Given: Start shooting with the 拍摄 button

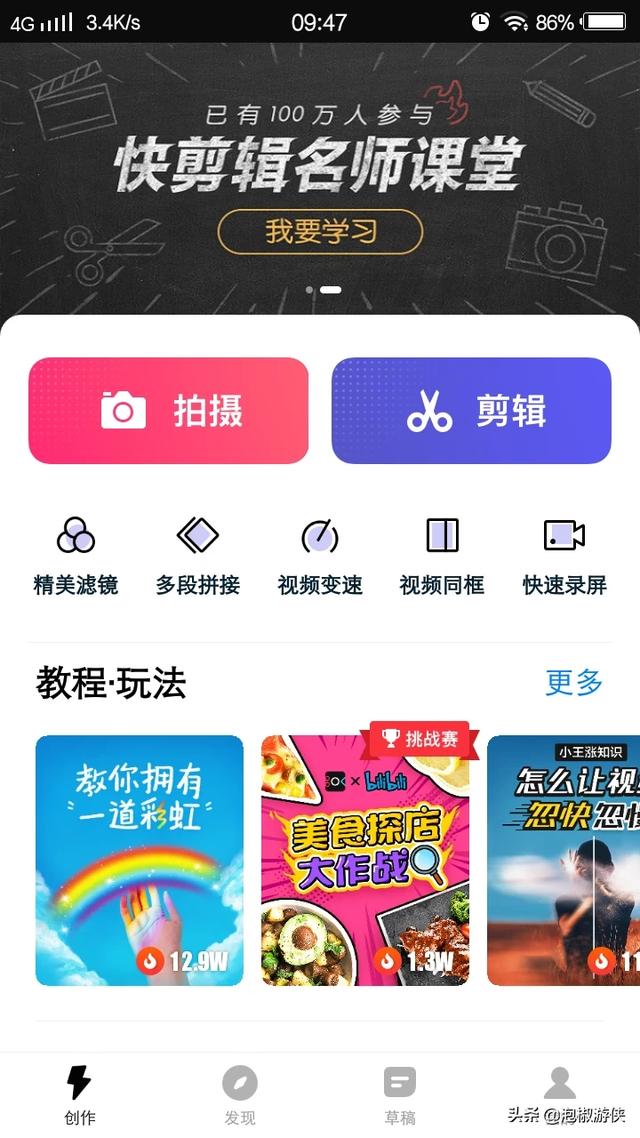Looking at the screenshot, I should (x=168, y=411).
